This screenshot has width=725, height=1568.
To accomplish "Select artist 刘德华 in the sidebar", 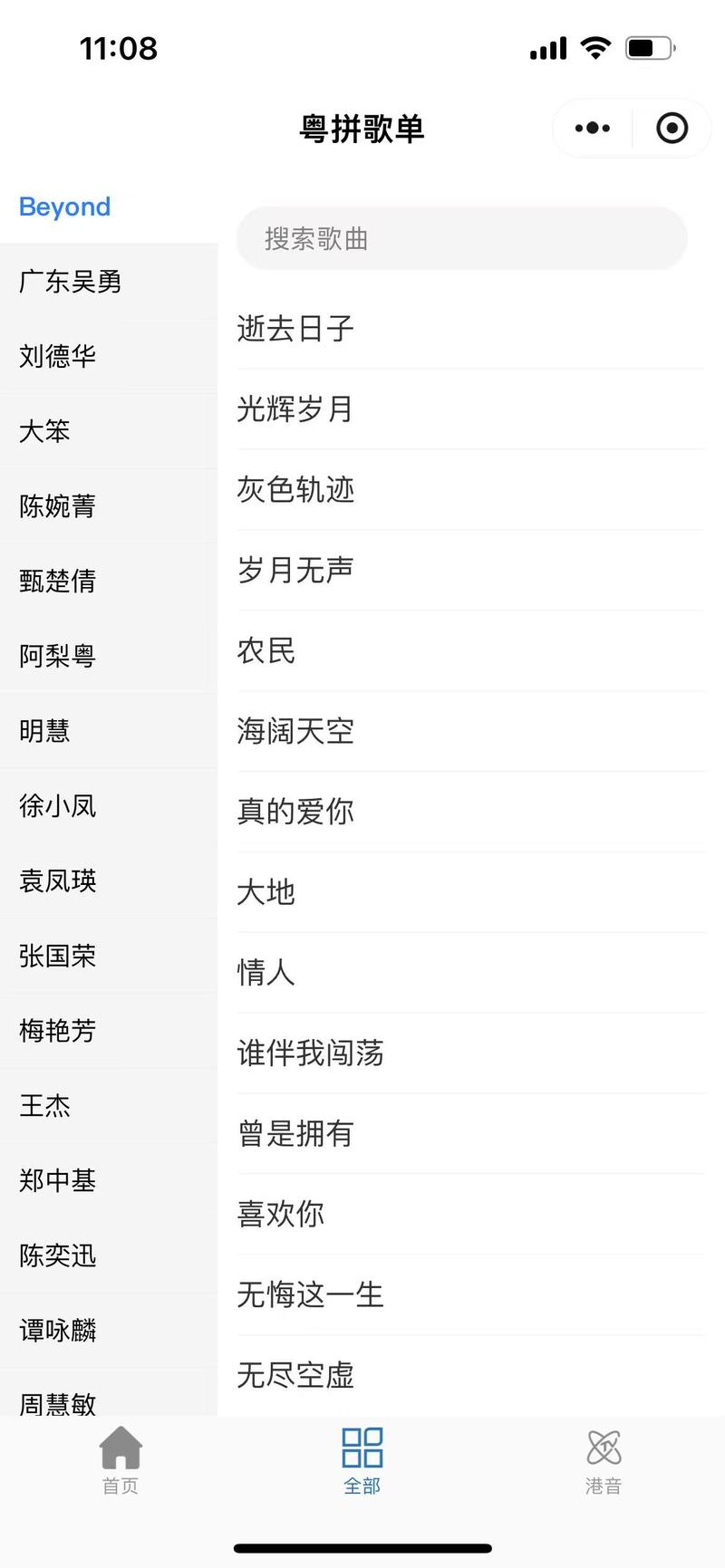I will 109,356.
